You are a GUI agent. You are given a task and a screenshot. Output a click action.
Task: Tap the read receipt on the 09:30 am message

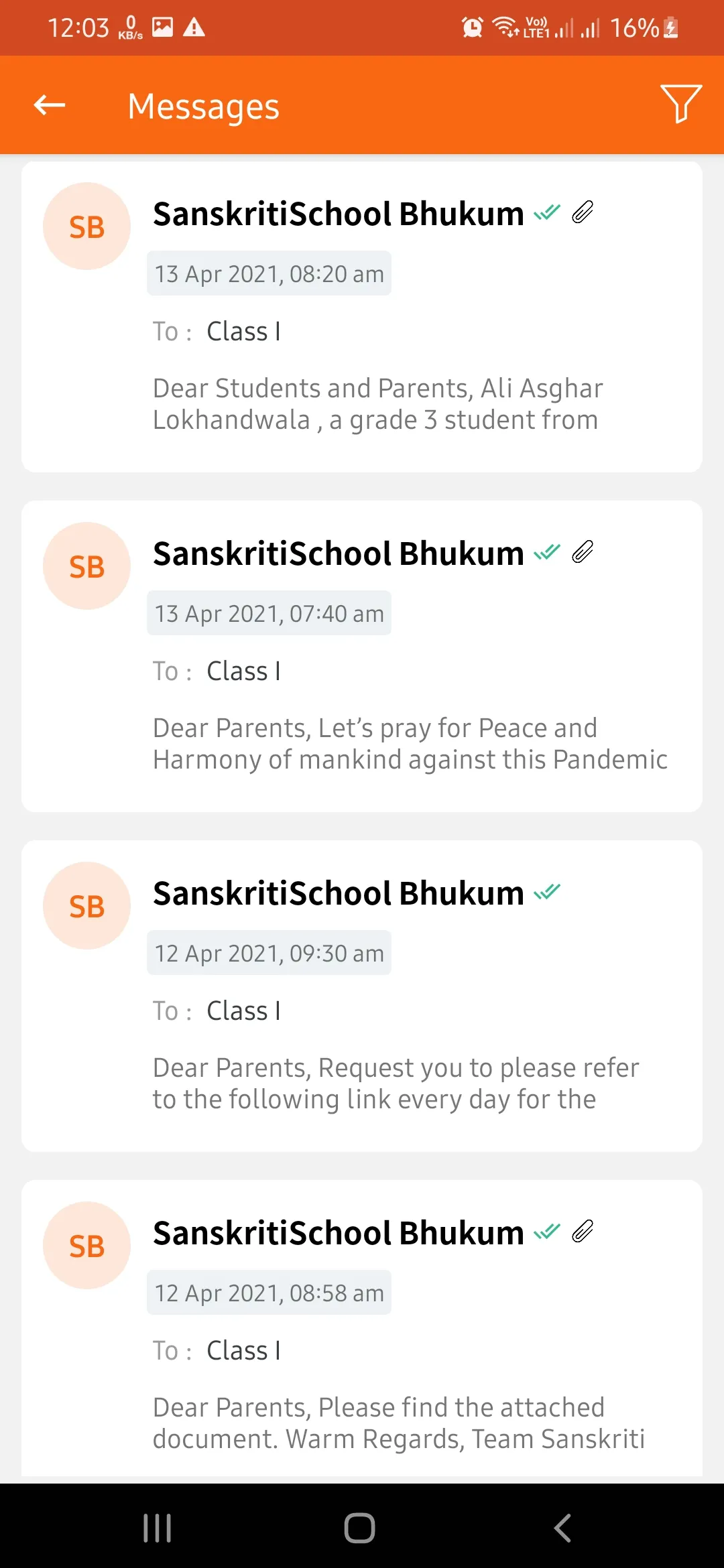pos(548,891)
